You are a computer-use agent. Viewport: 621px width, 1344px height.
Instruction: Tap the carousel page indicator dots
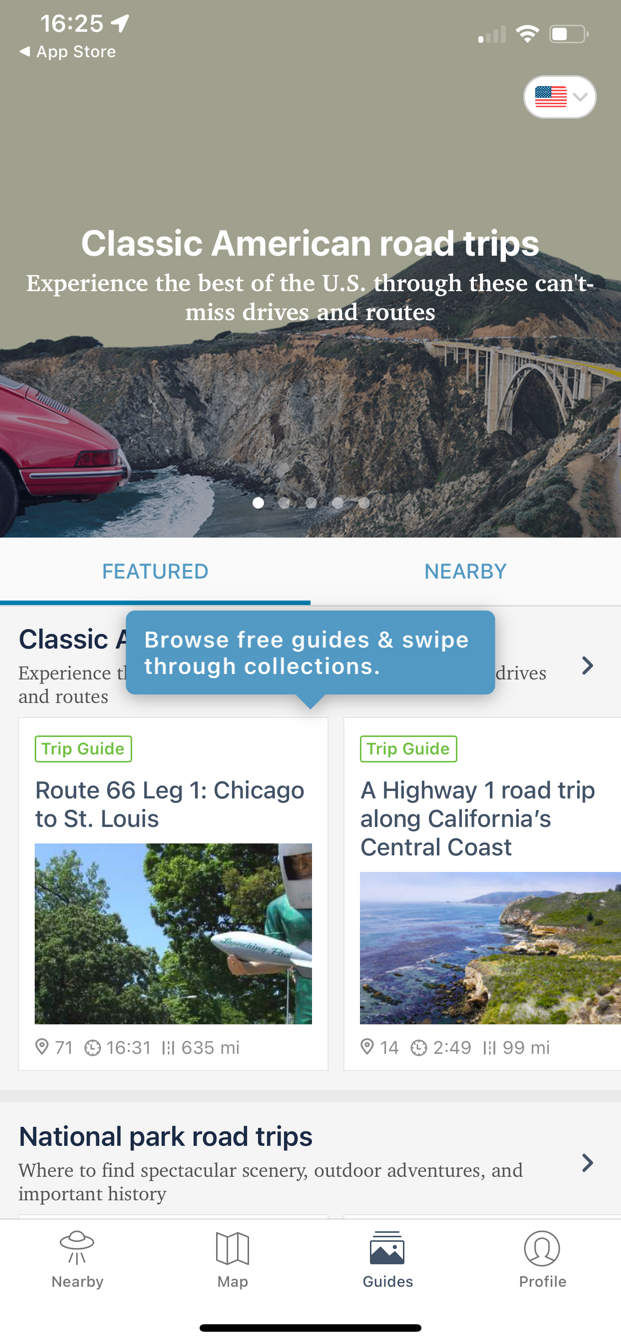pyautogui.click(x=311, y=503)
